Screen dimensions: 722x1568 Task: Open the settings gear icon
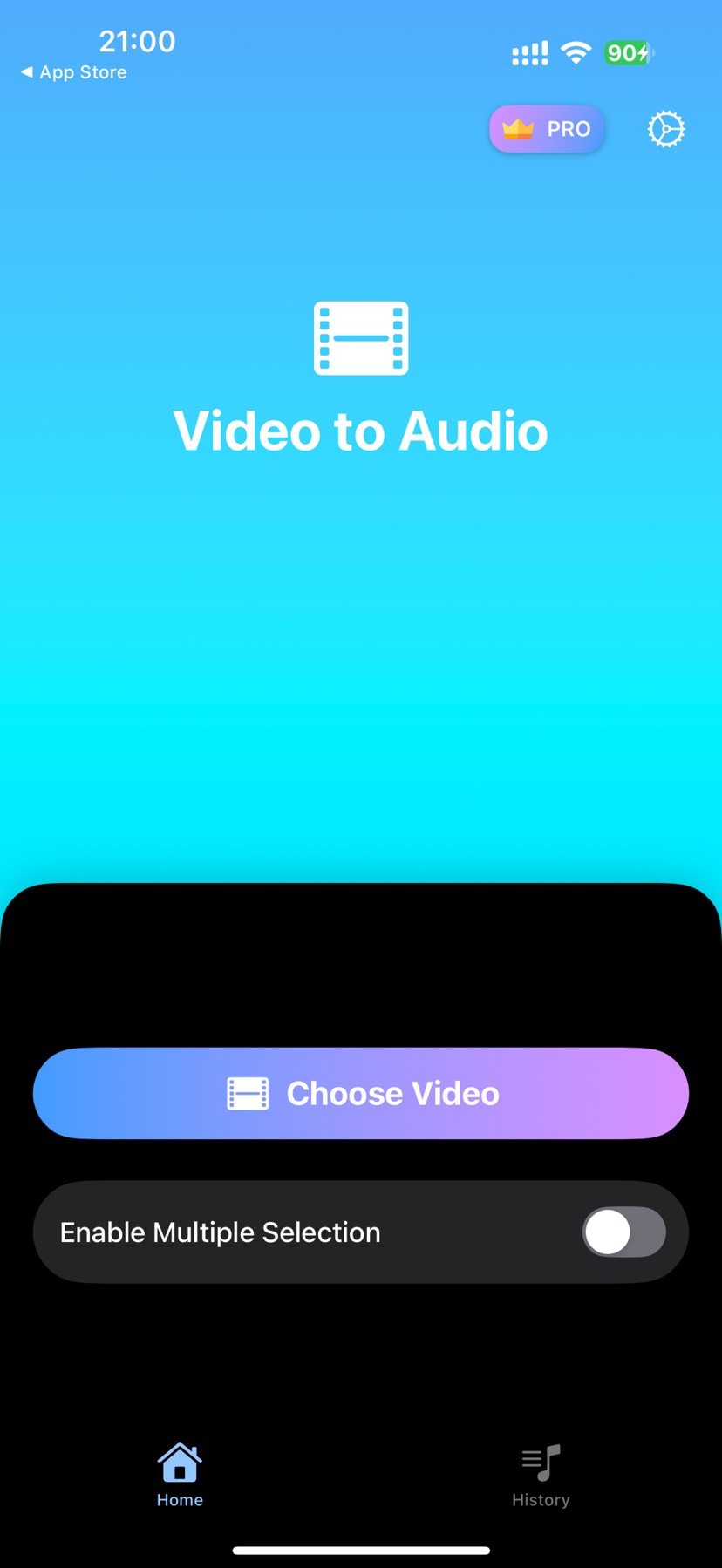666,129
